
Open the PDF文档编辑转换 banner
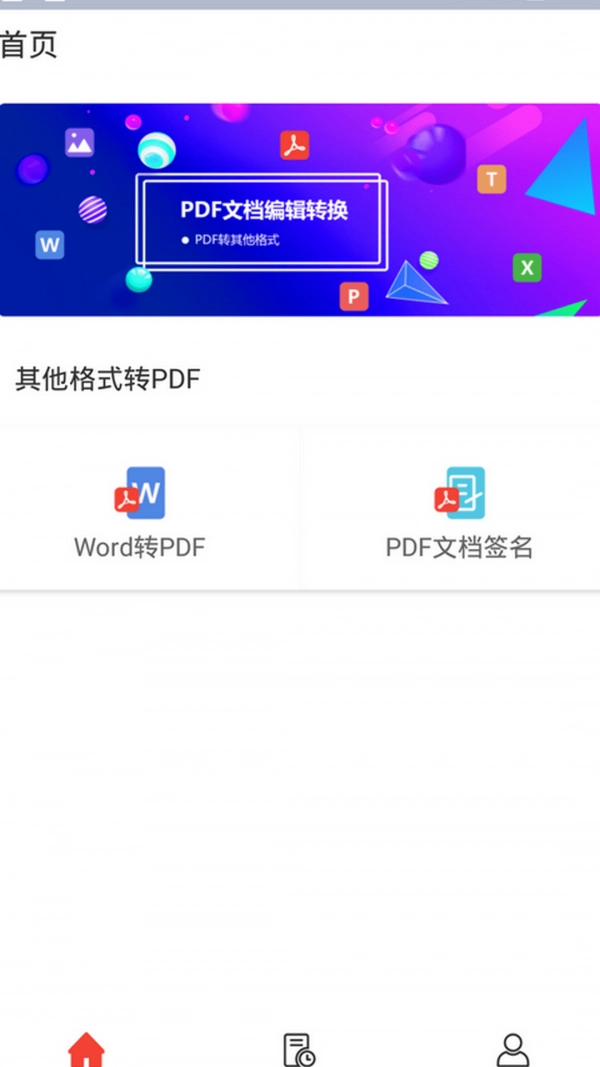pos(299,210)
